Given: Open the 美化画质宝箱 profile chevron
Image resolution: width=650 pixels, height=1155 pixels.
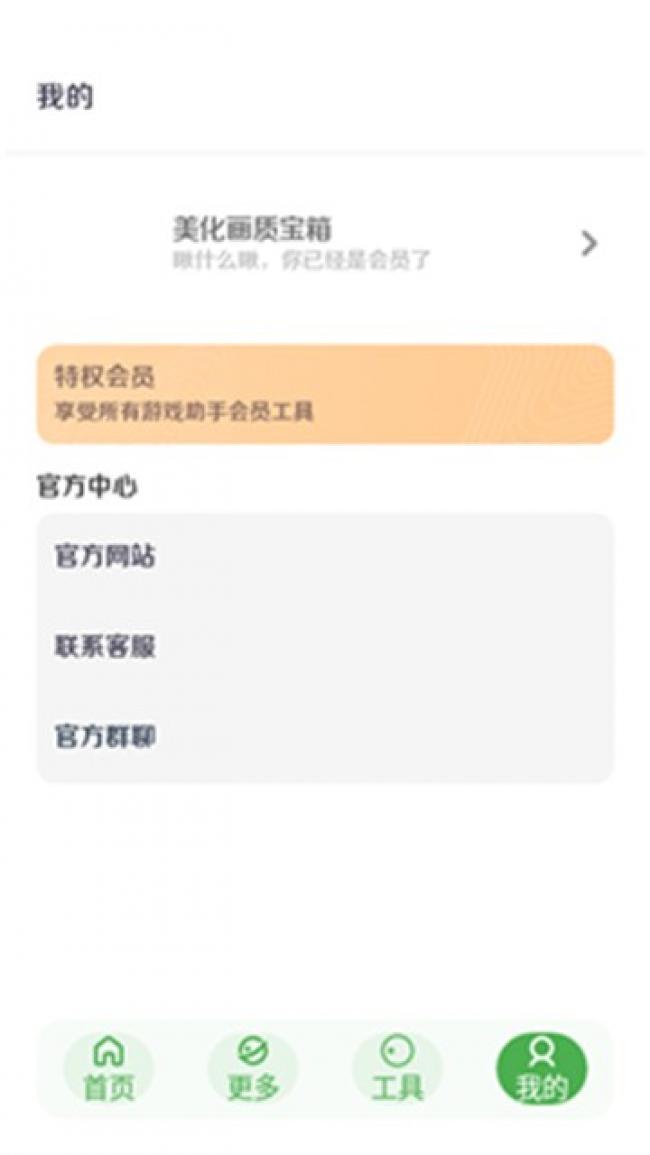Looking at the screenshot, I should click(589, 243).
